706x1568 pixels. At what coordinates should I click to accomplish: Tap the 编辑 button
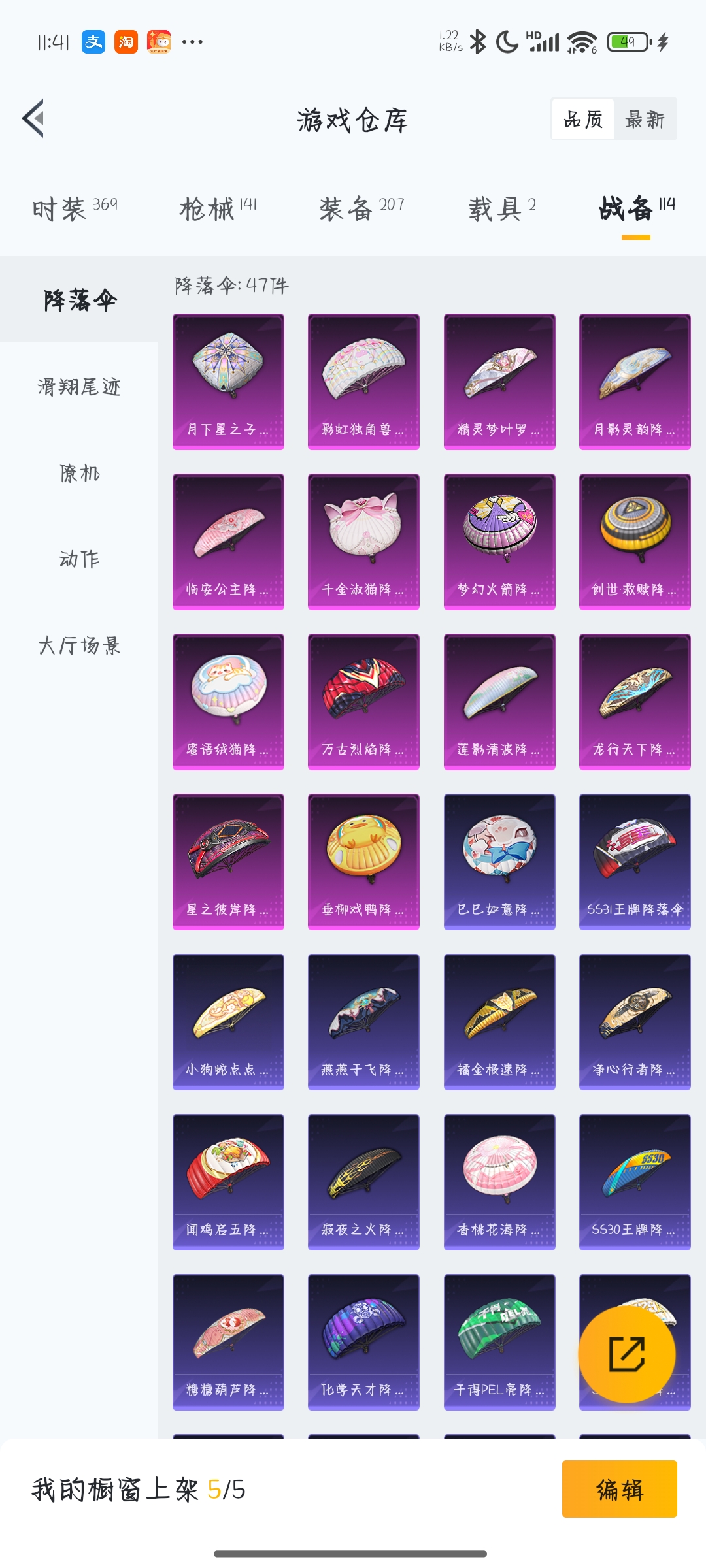(x=619, y=1489)
